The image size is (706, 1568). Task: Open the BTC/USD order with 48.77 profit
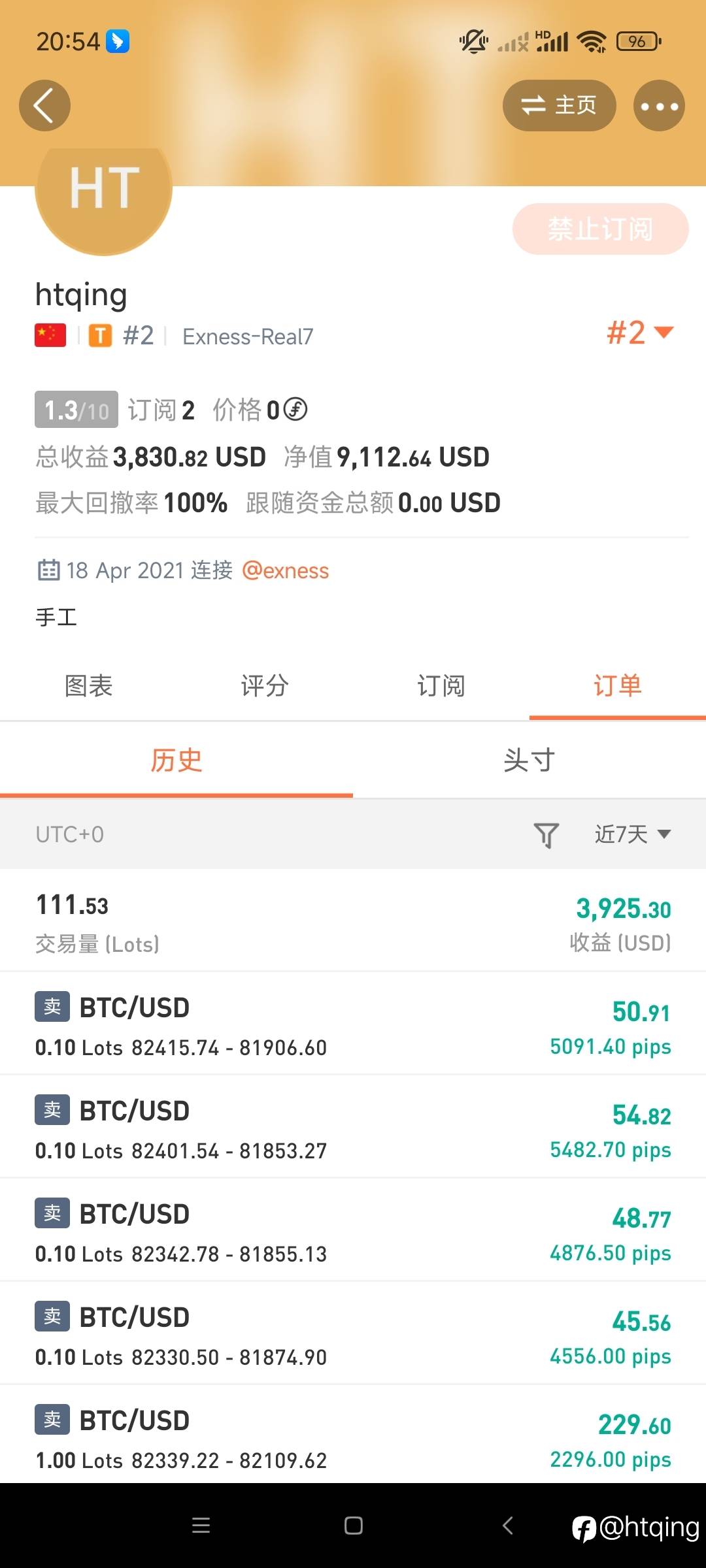tap(353, 1230)
